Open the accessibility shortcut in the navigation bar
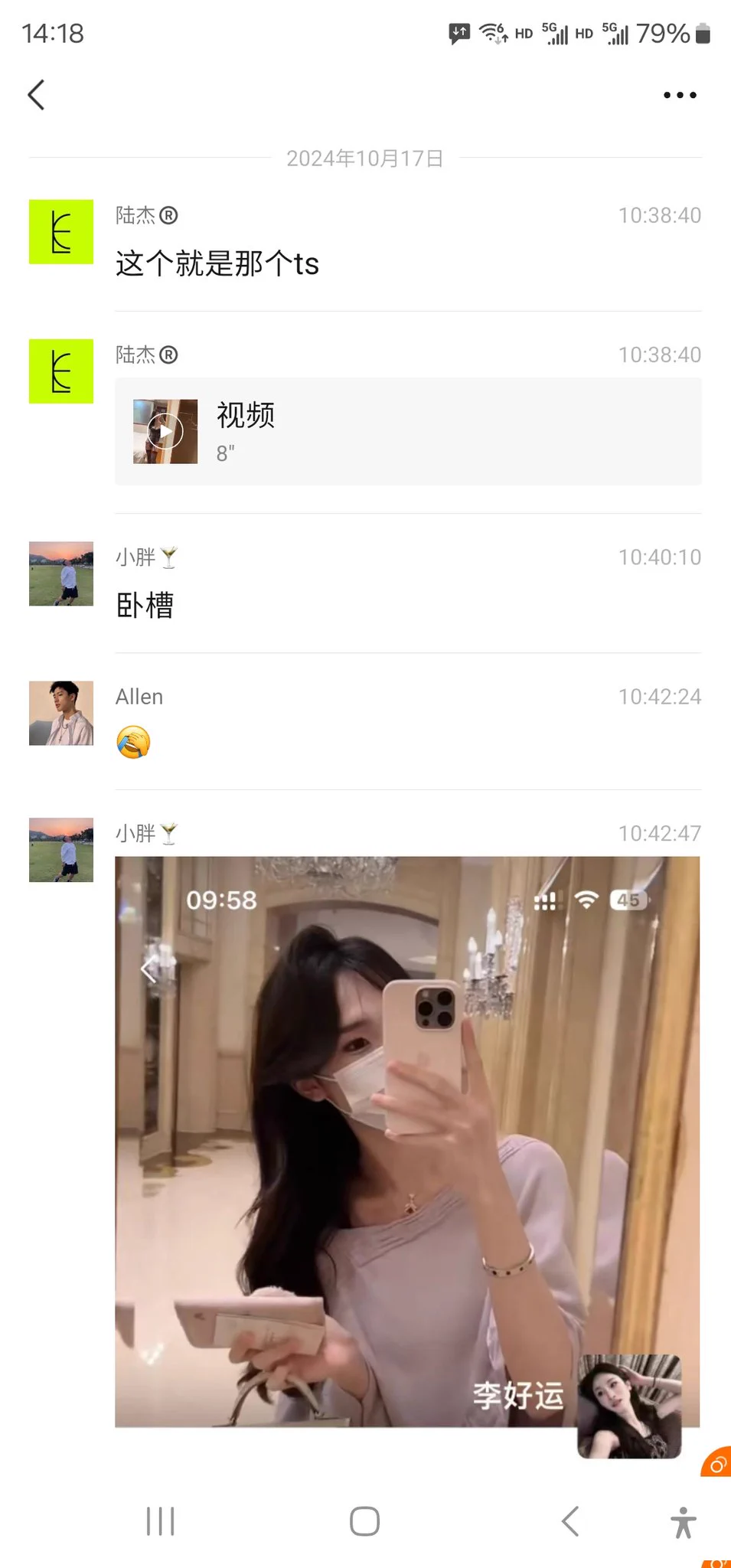This screenshot has height=1568, width=731. [683, 1522]
